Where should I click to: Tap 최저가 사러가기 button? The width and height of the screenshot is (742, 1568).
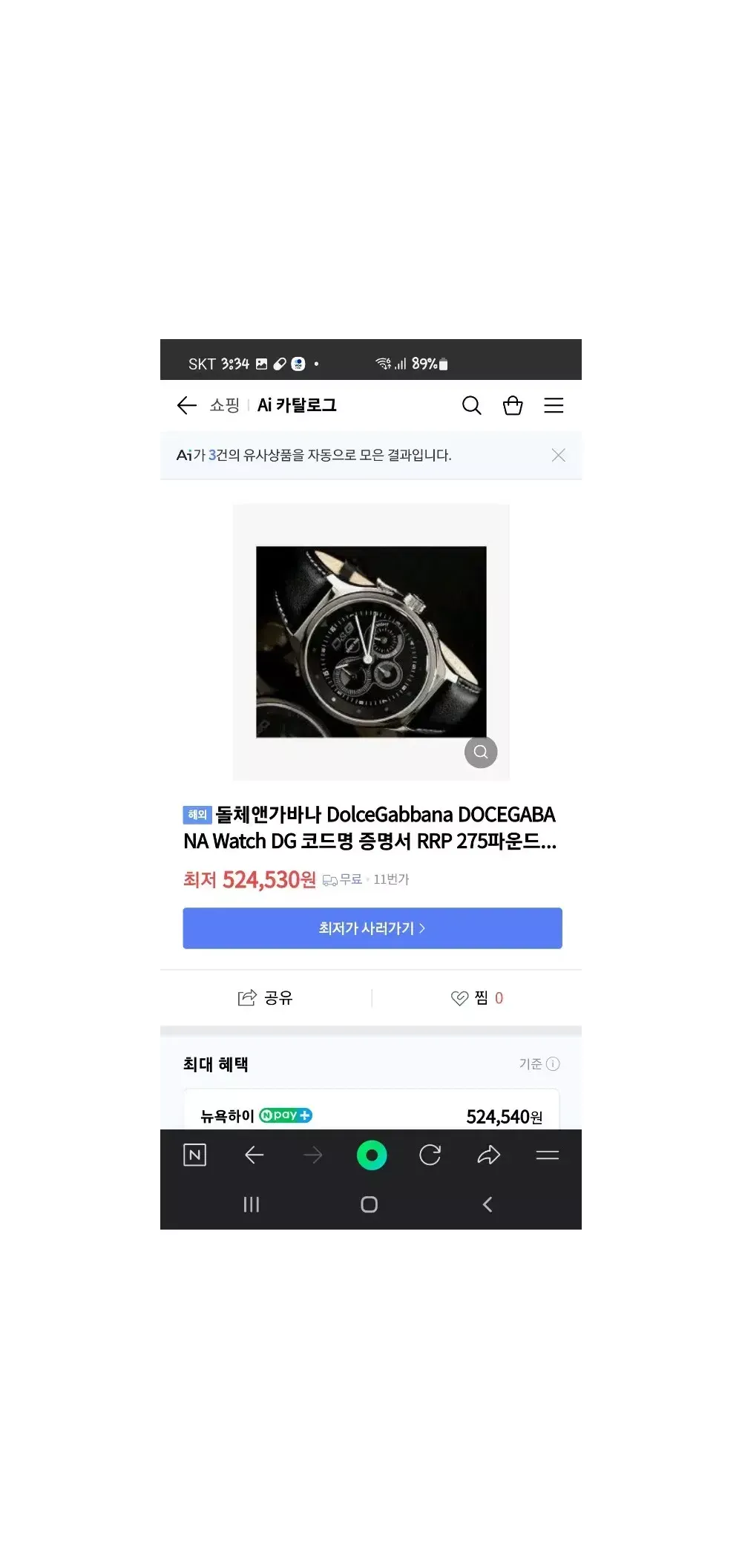click(372, 928)
